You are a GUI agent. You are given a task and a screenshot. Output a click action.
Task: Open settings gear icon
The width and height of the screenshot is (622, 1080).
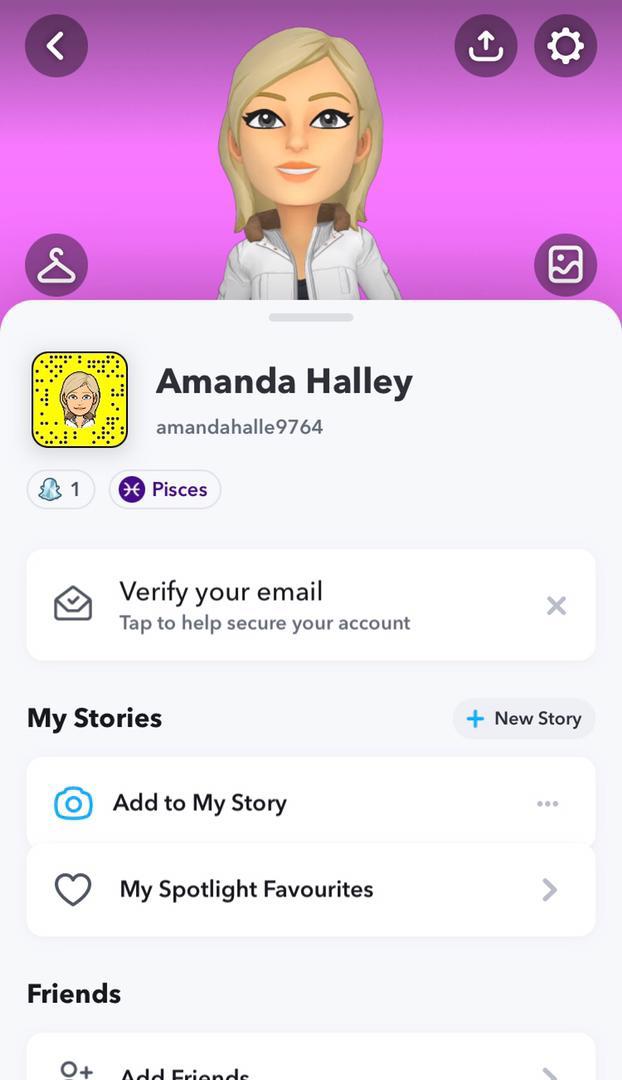coord(565,46)
